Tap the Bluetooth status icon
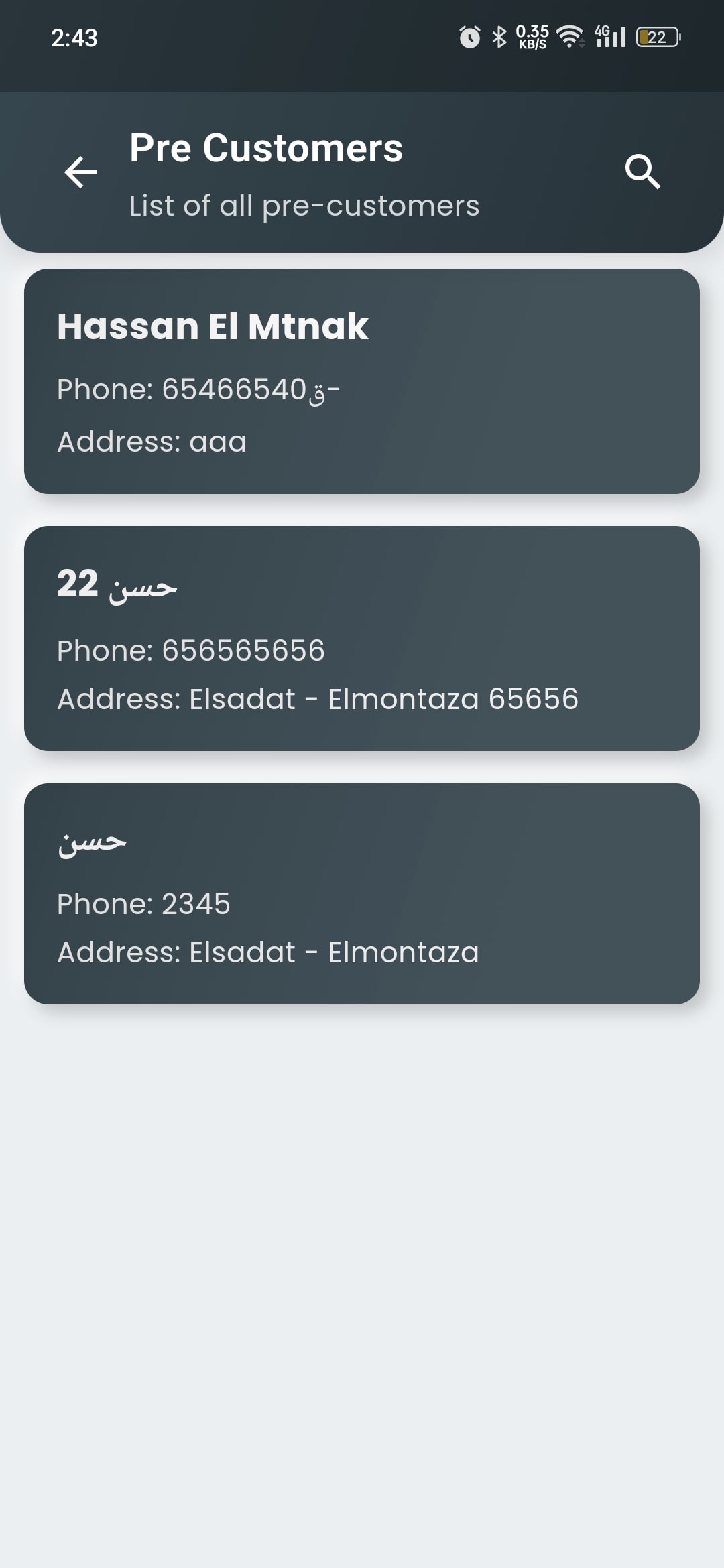This screenshot has width=724, height=1568. pos(498,37)
